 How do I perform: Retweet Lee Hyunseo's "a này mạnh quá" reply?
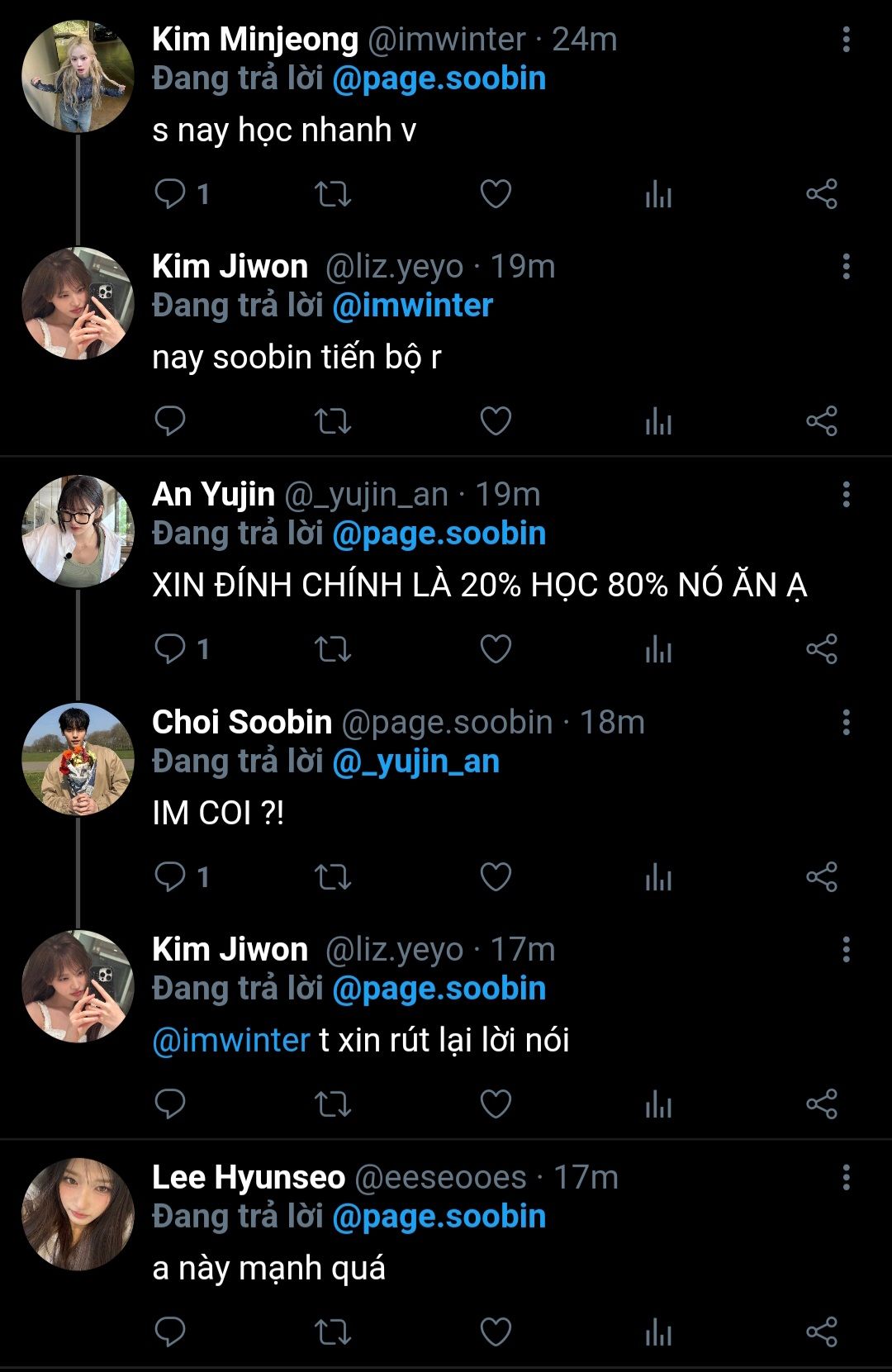click(x=333, y=1332)
